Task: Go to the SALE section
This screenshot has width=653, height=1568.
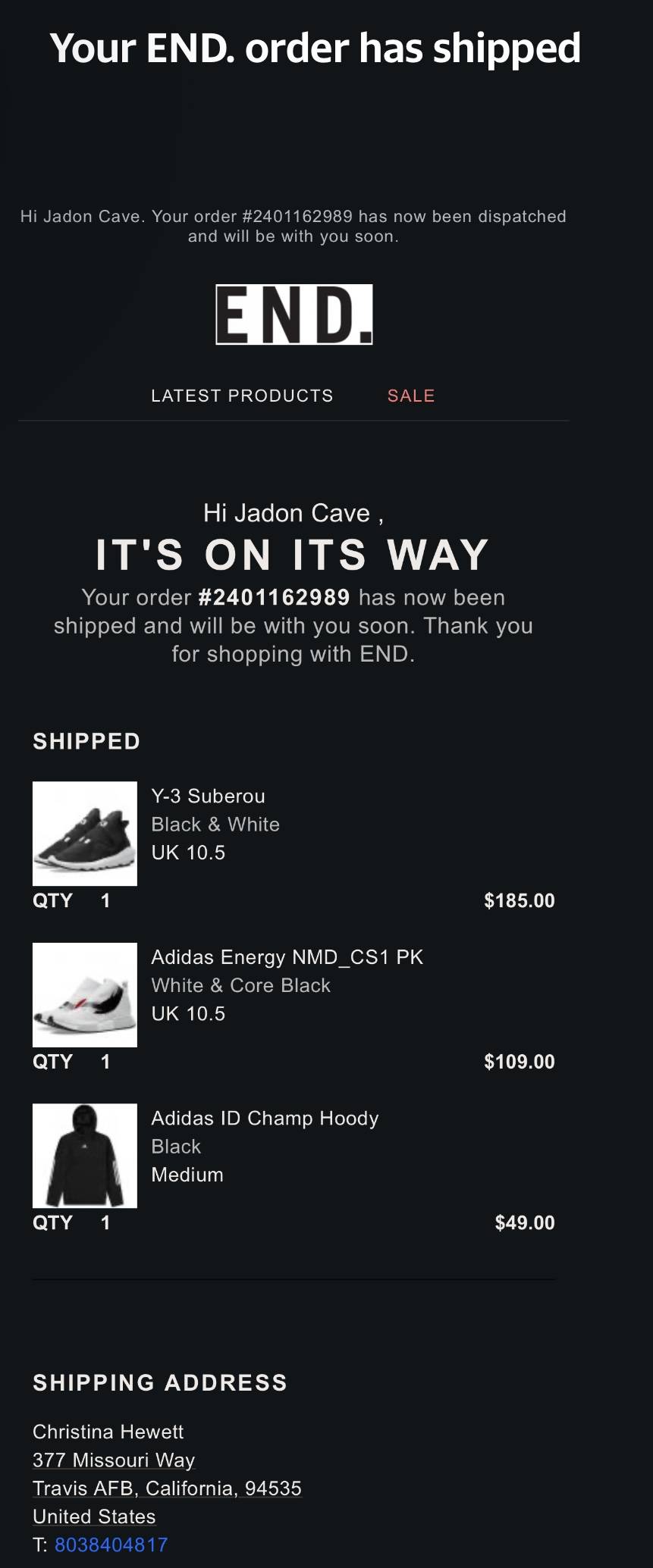Action: (411, 396)
